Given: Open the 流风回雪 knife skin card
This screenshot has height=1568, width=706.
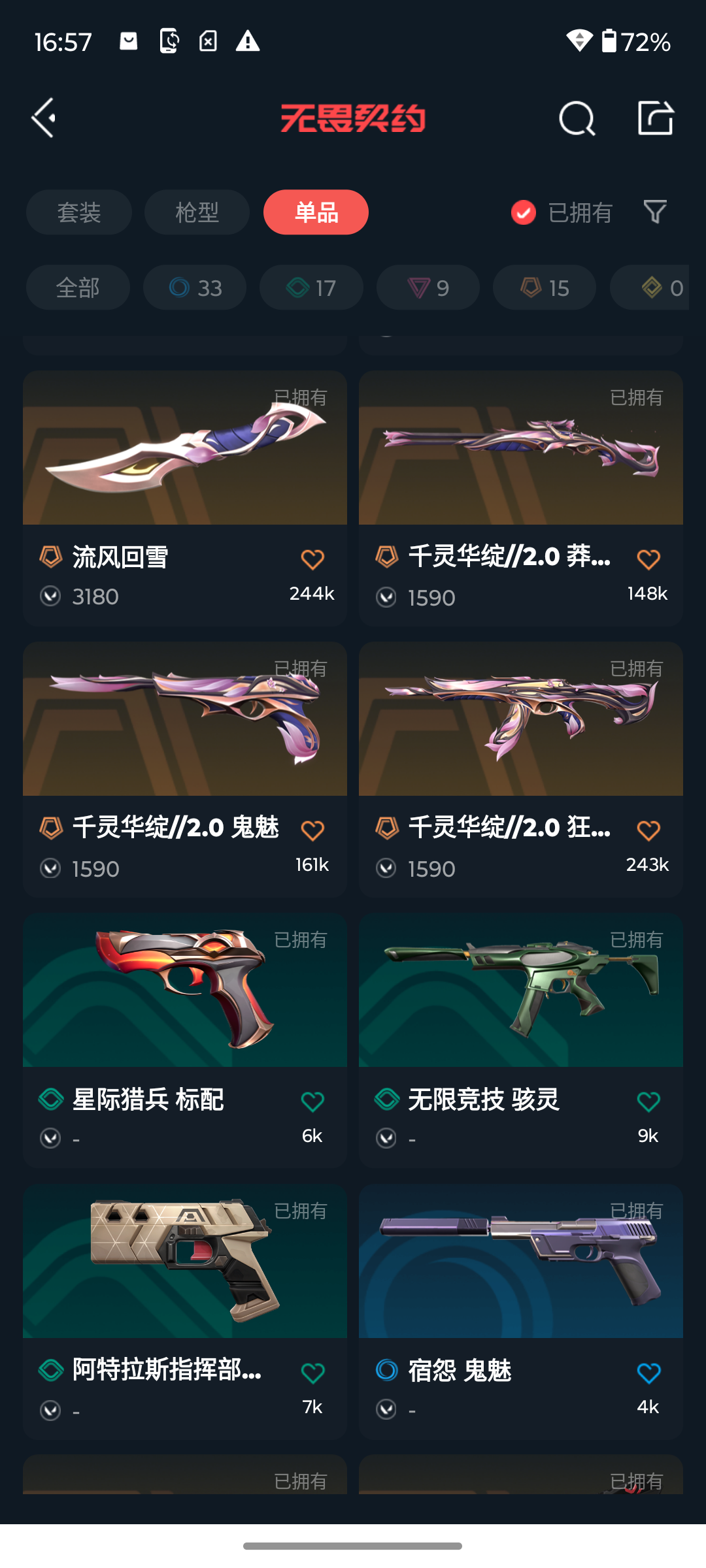Looking at the screenshot, I should [x=184, y=457].
